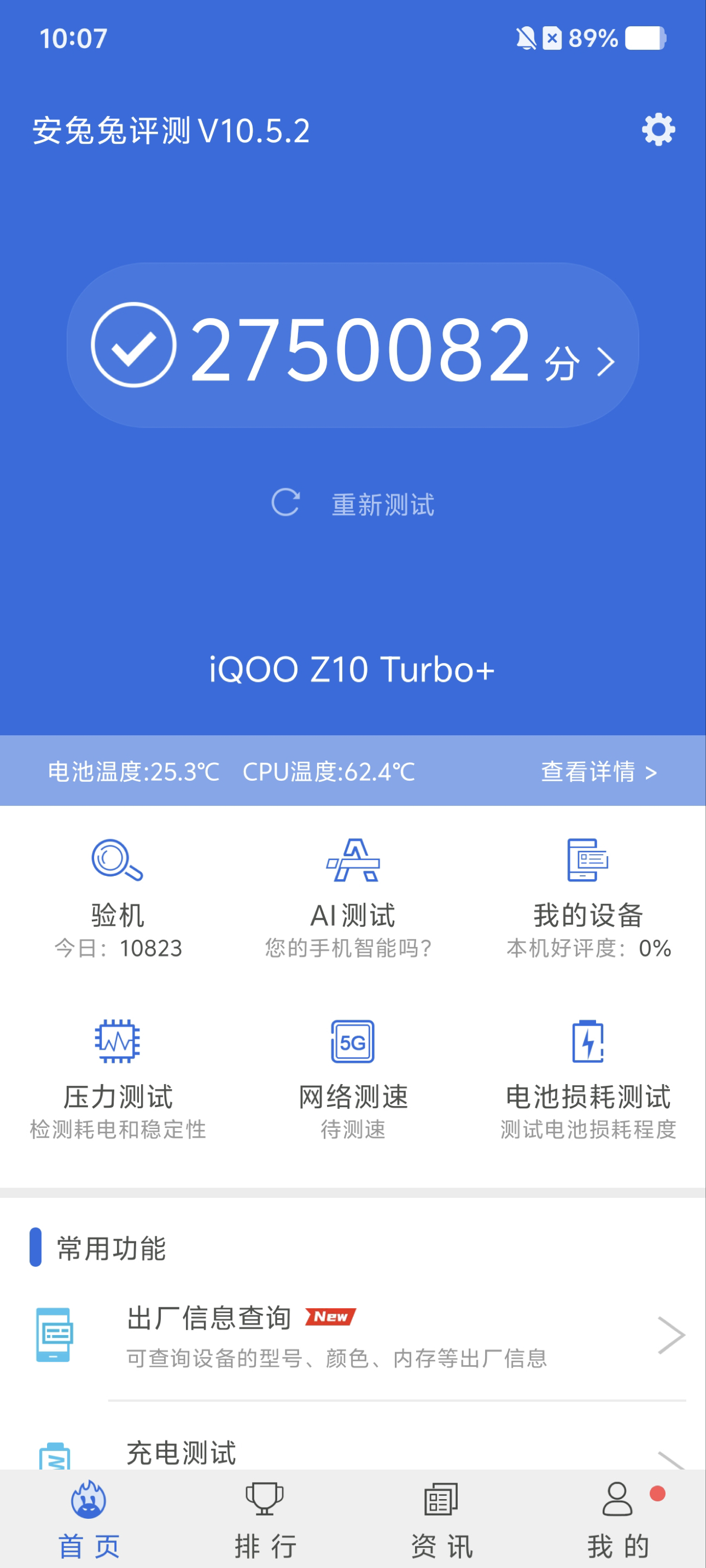The image size is (706, 1568).
Task: Open 查看详情 for temperature details
Action: click(598, 772)
